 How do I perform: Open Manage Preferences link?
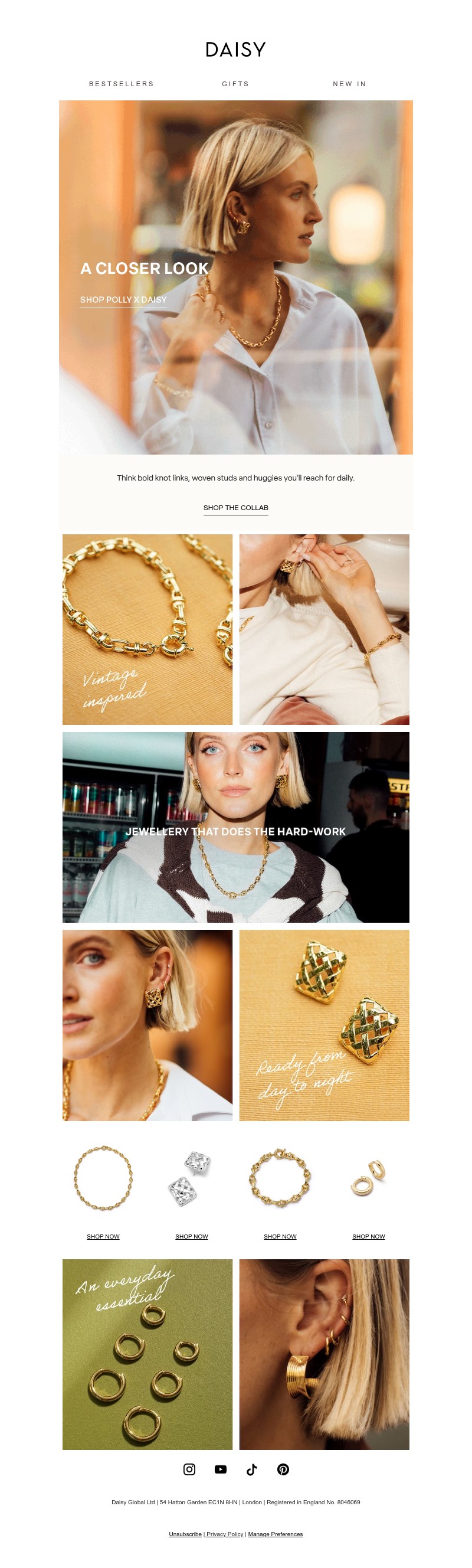275,1534
